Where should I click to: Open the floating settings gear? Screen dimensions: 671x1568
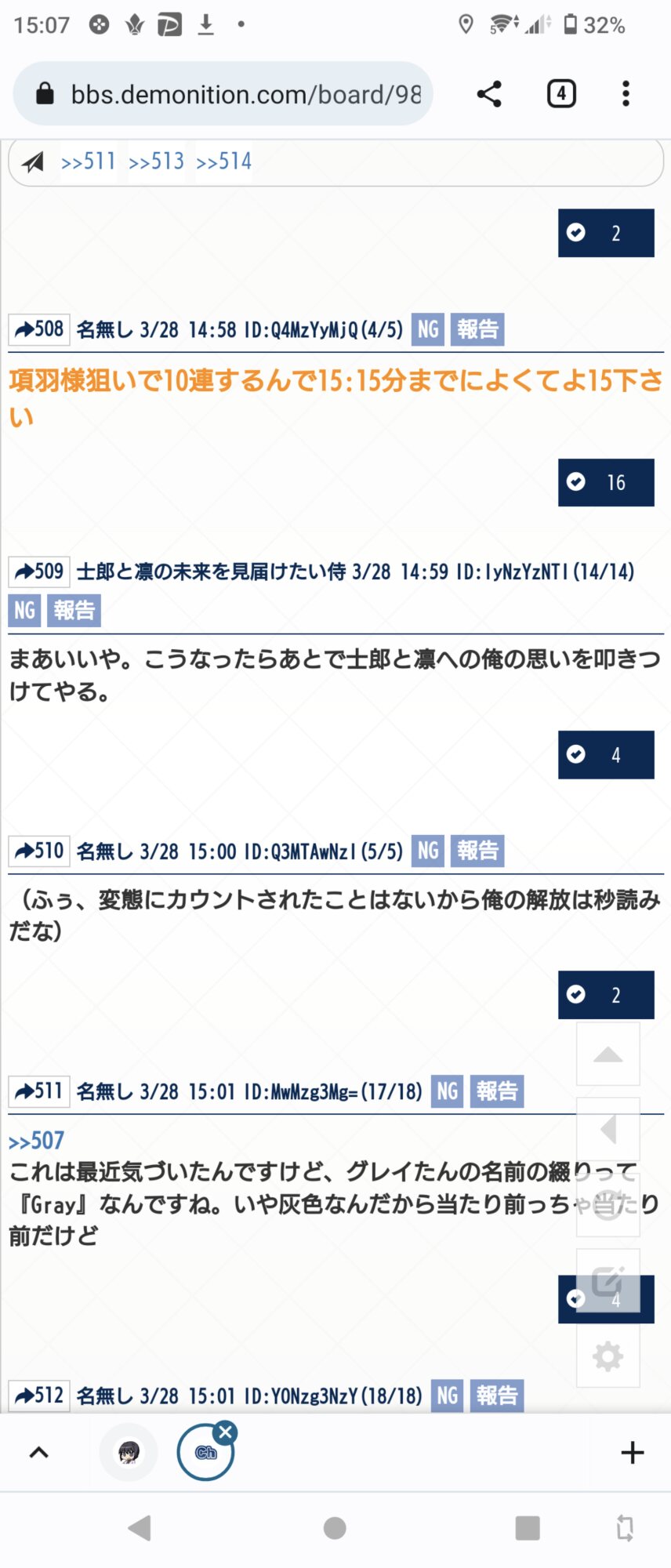point(608,1356)
